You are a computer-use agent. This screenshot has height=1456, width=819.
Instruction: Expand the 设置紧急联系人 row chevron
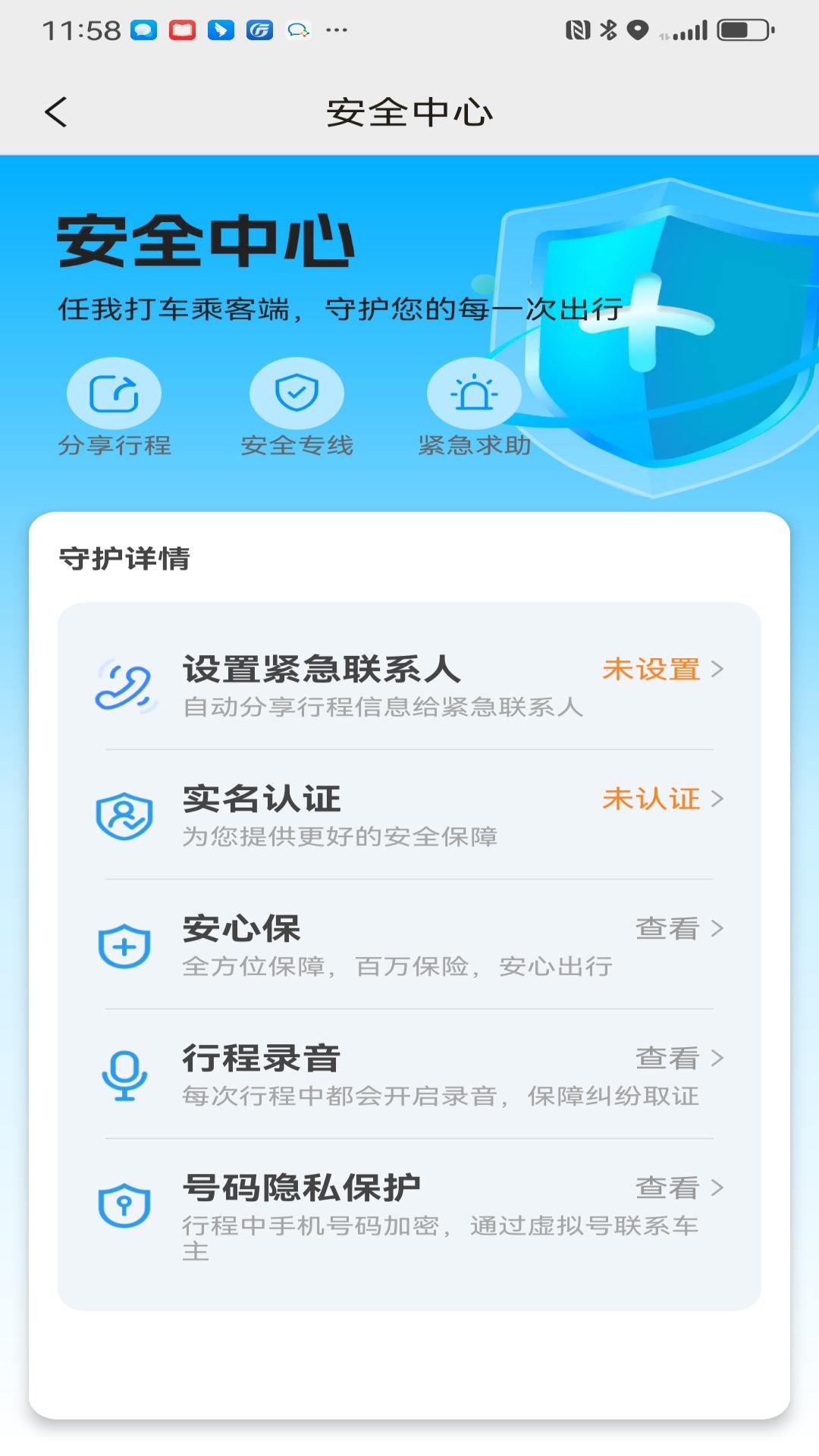(x=719, y=670)
